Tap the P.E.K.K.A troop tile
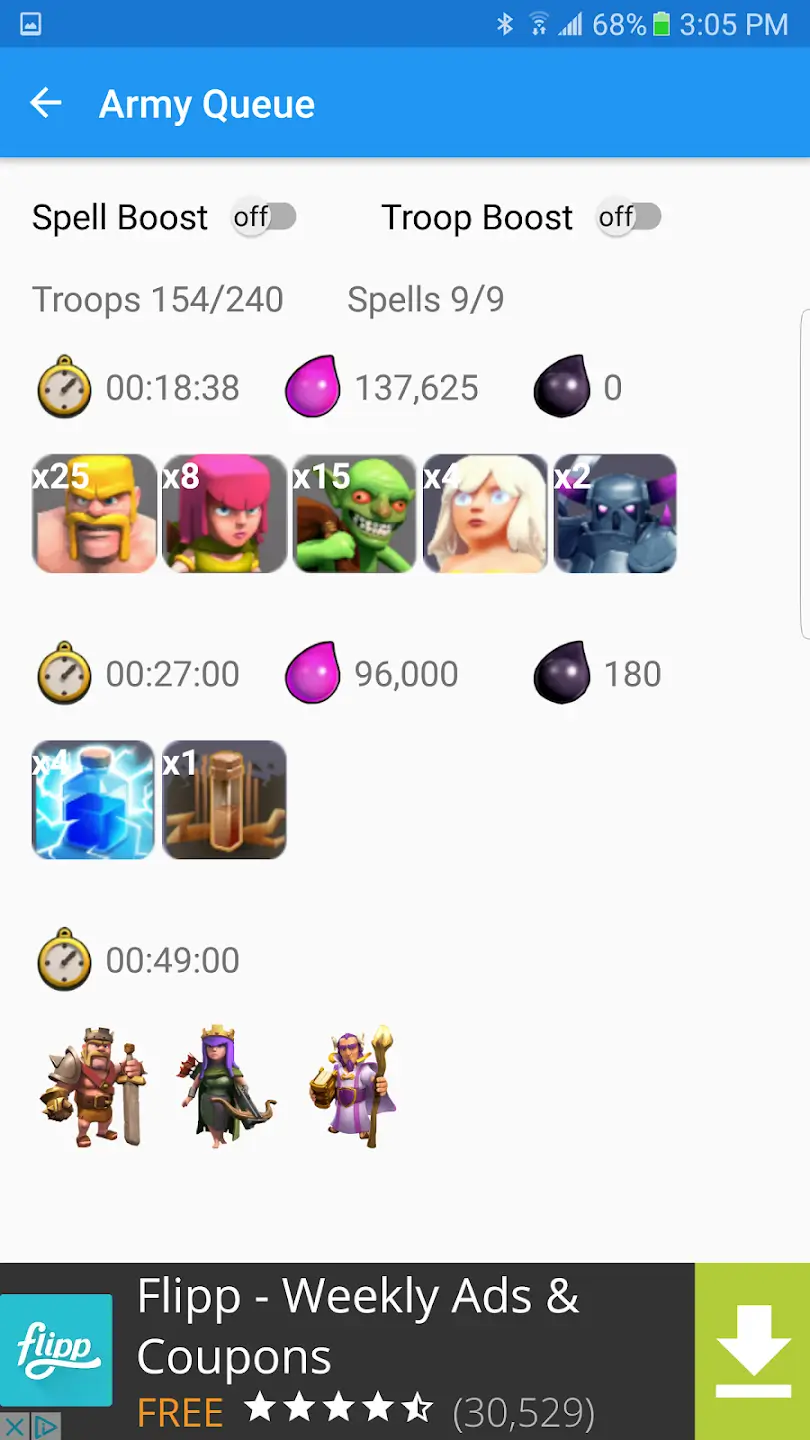The image size is (810, 1440). point(615,514)
